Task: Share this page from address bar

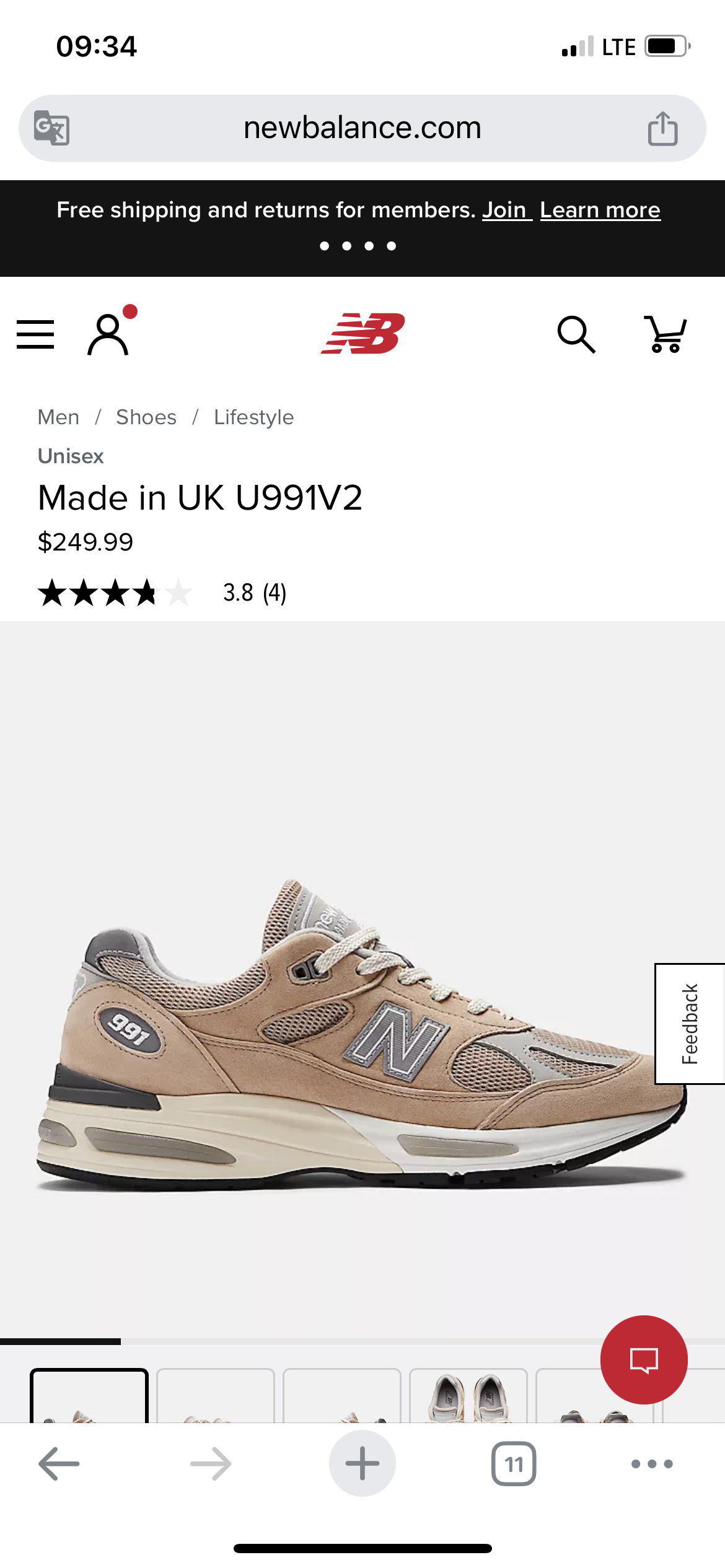Action: [662, 128]
